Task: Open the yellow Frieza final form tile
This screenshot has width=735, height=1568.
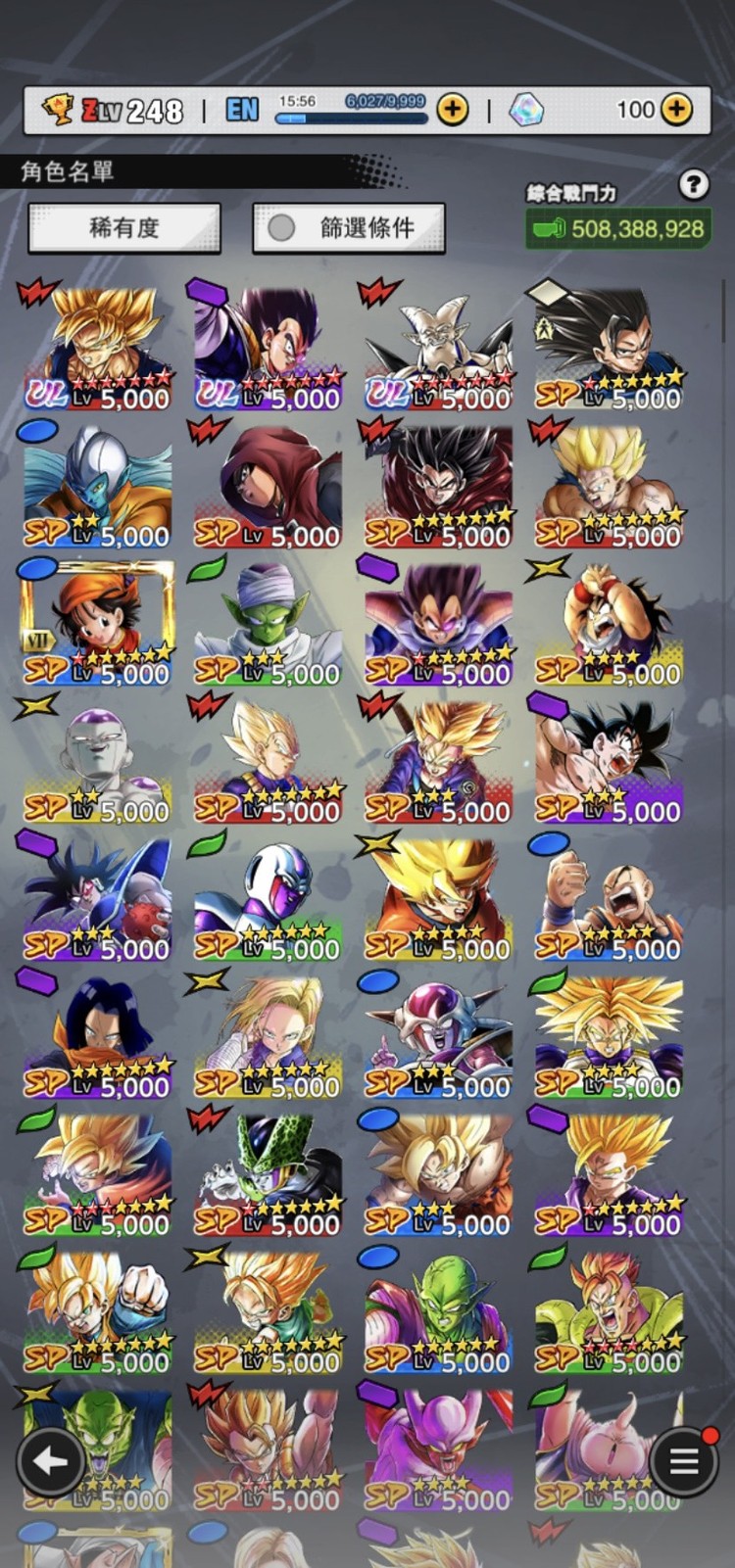Action: tap(98, 761)
